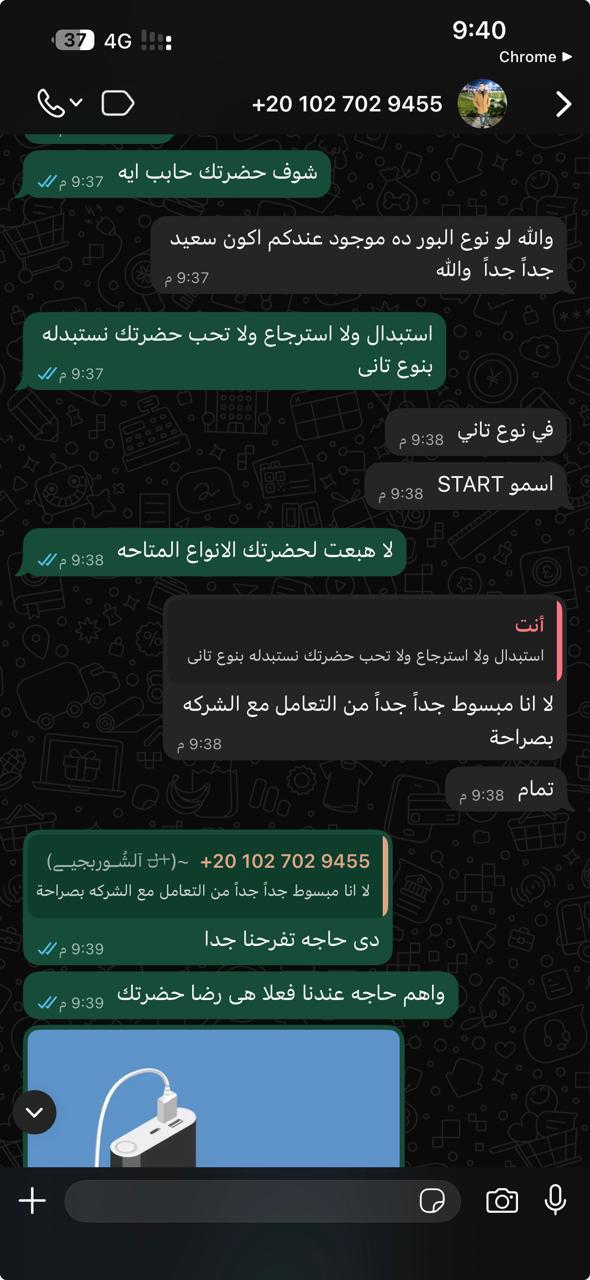This screenshot has width=590, height=1280.
Task: Tap the contact's profile picture
Action: [483, 104]
